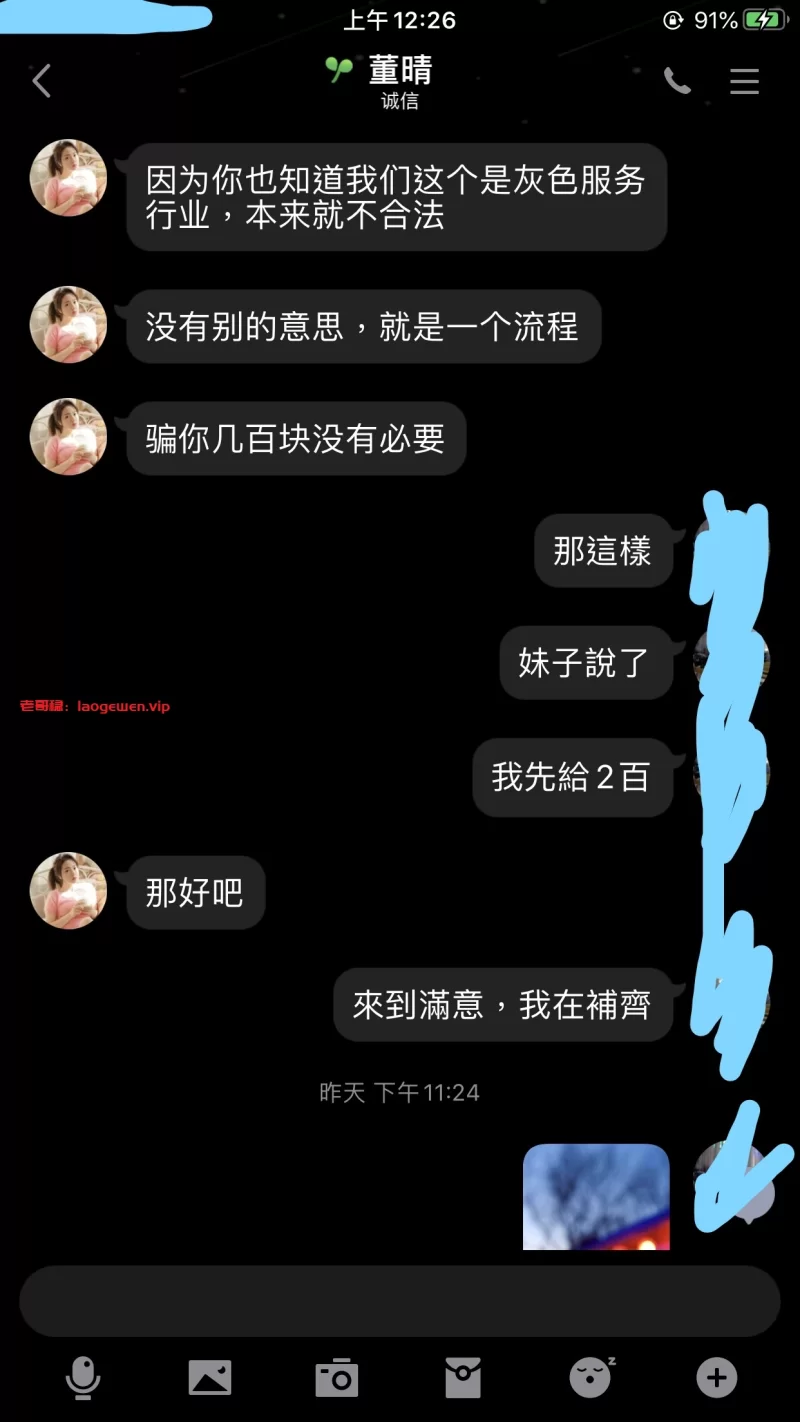
Task: Record a voice message with the microphone
Action: click(x=83, y=1378)
